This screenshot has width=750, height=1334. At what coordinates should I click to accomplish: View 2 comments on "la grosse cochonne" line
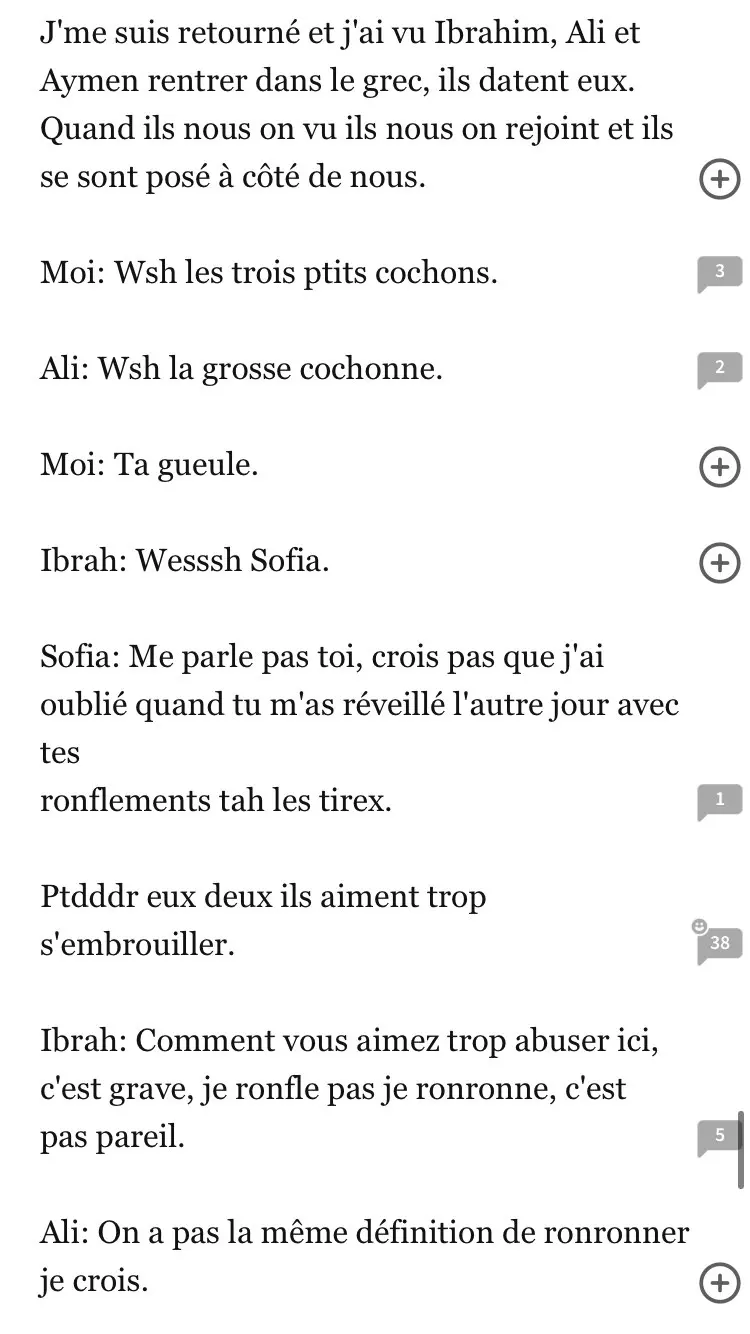pyautogui.click(x=720, y=370)
